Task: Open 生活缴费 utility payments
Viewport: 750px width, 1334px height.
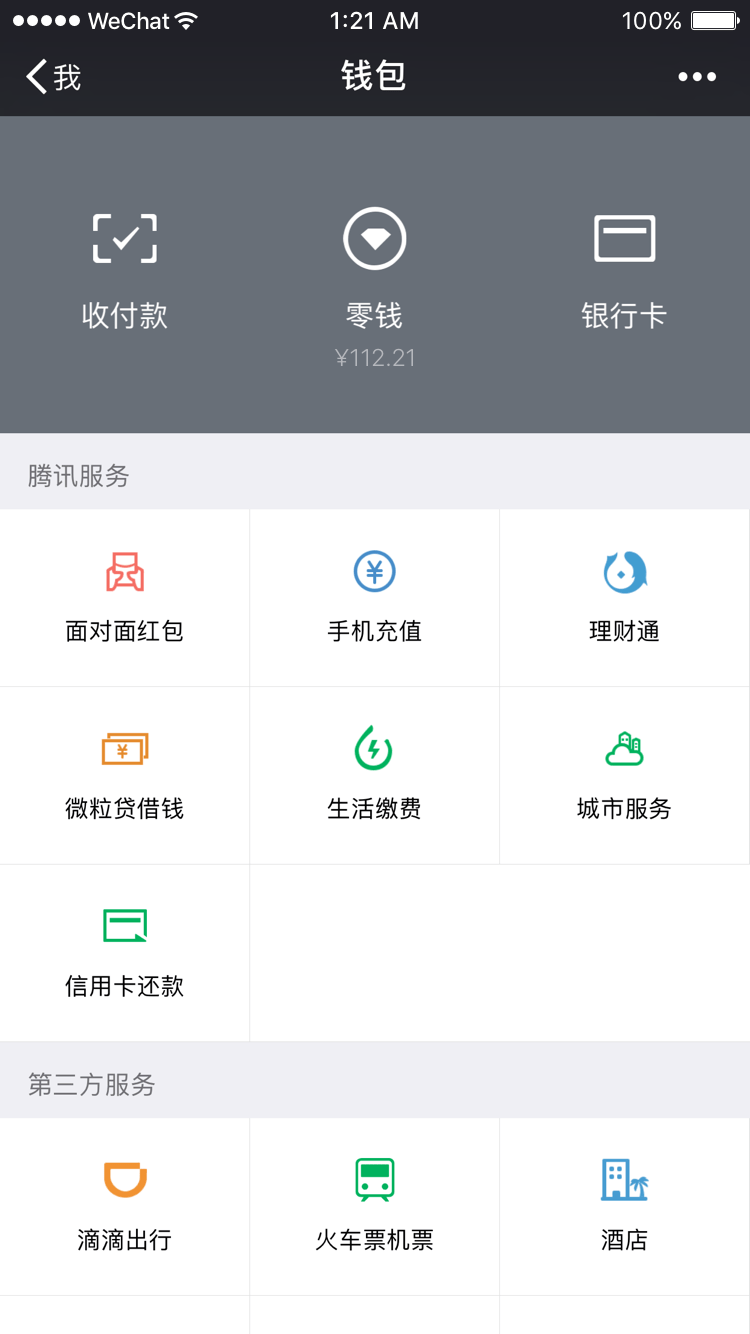Action: [375, 776]
